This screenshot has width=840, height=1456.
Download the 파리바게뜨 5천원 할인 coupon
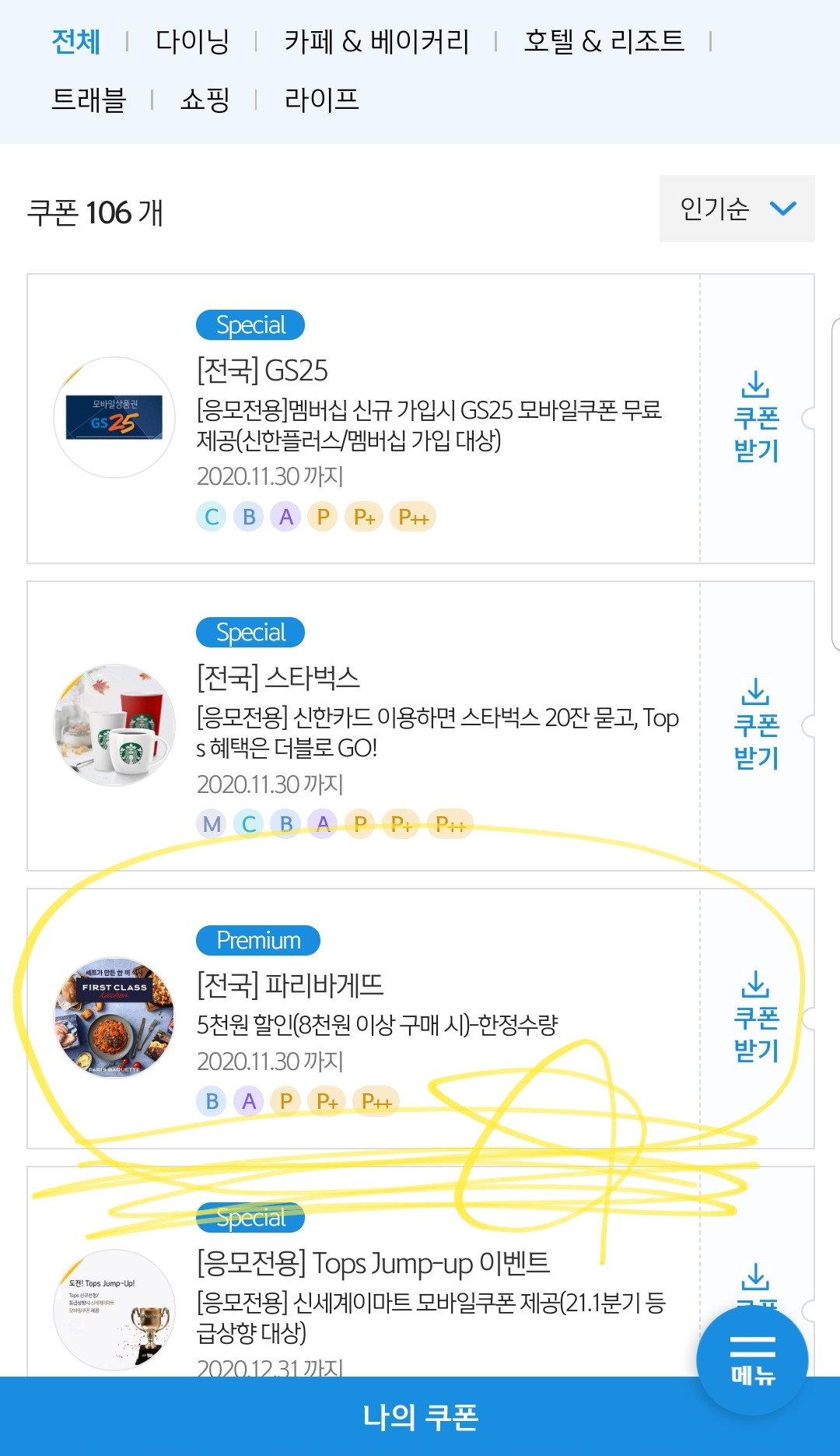click(756, 1018)
